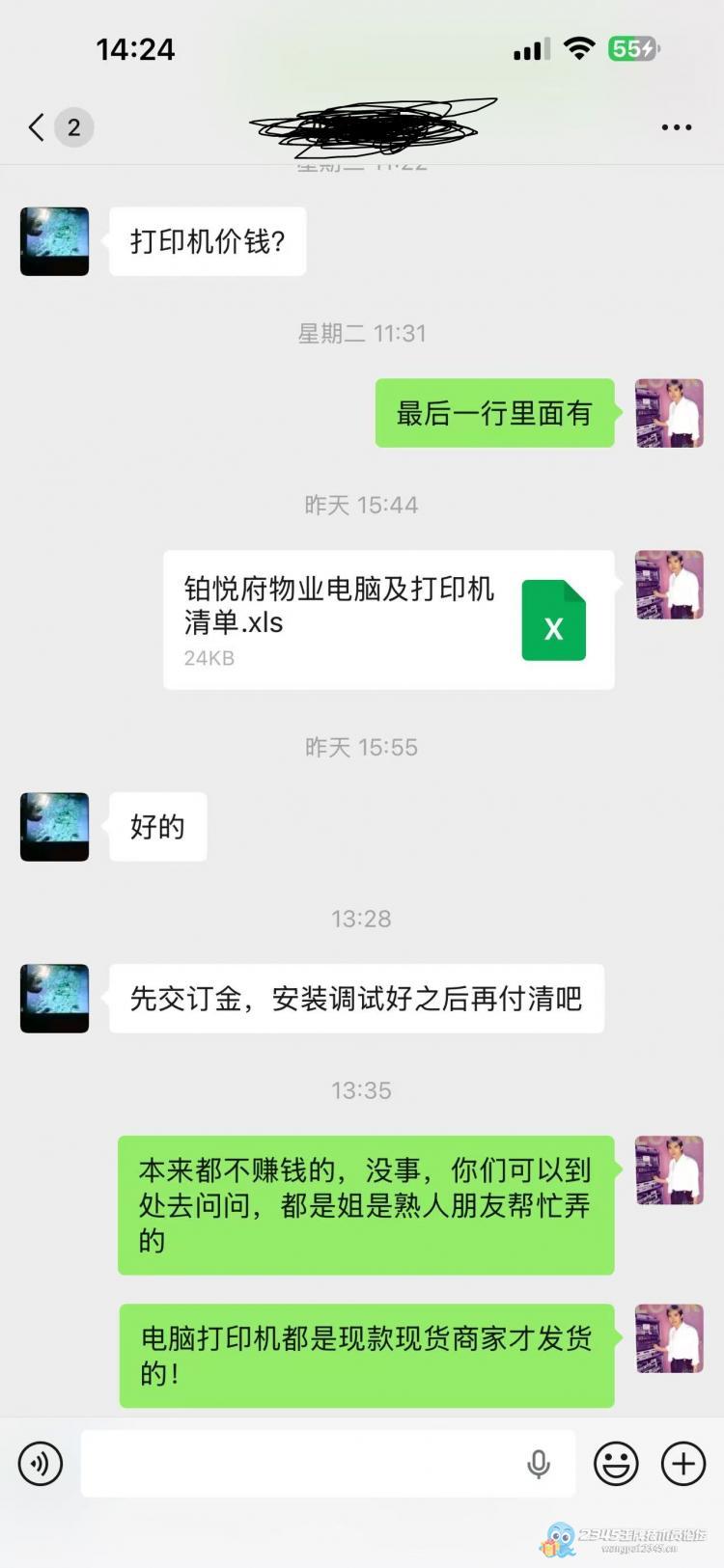The image size is (724, 1568).
Task: Open the emoji sticker panel
Action: [616, 1464]
